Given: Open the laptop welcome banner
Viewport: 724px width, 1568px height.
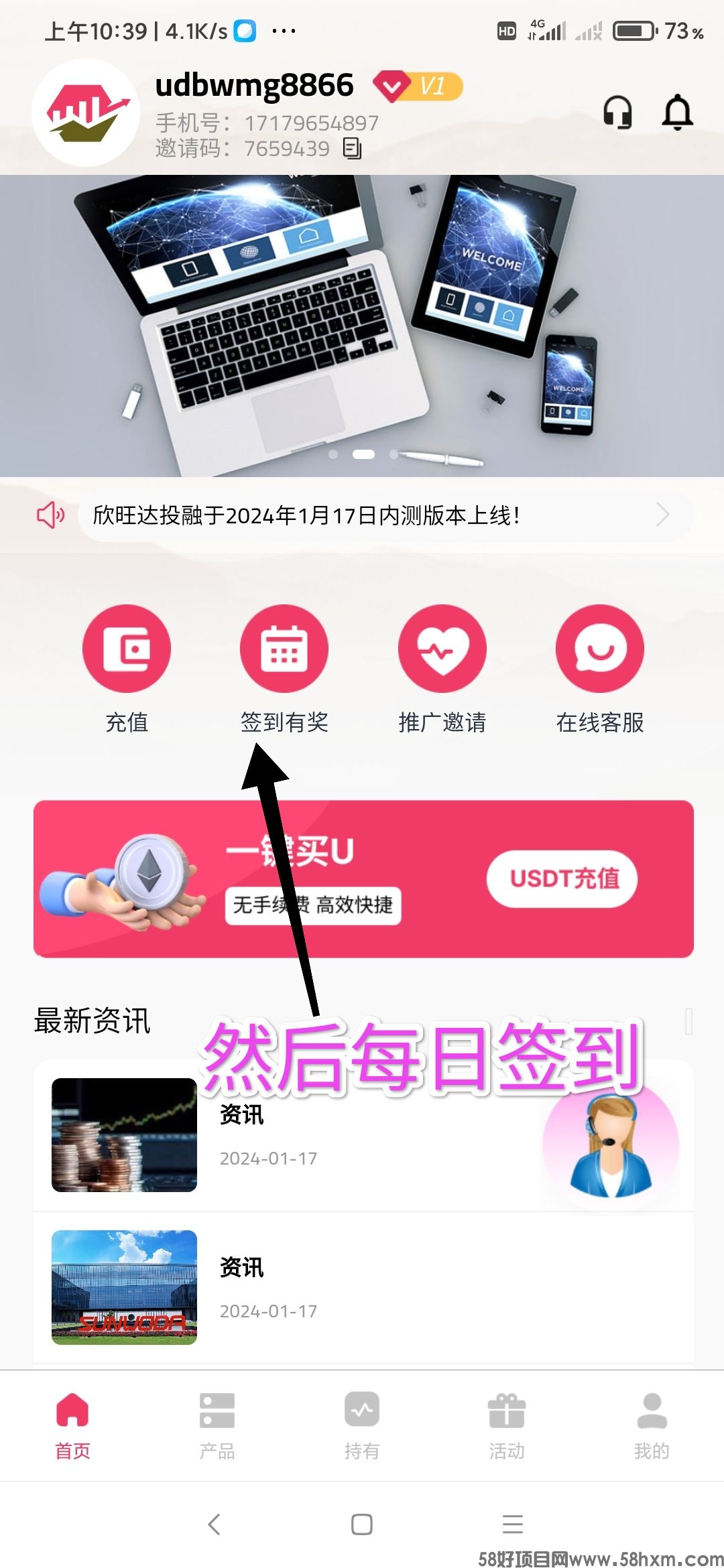Looking at the screenshot, I should point(362,325).
